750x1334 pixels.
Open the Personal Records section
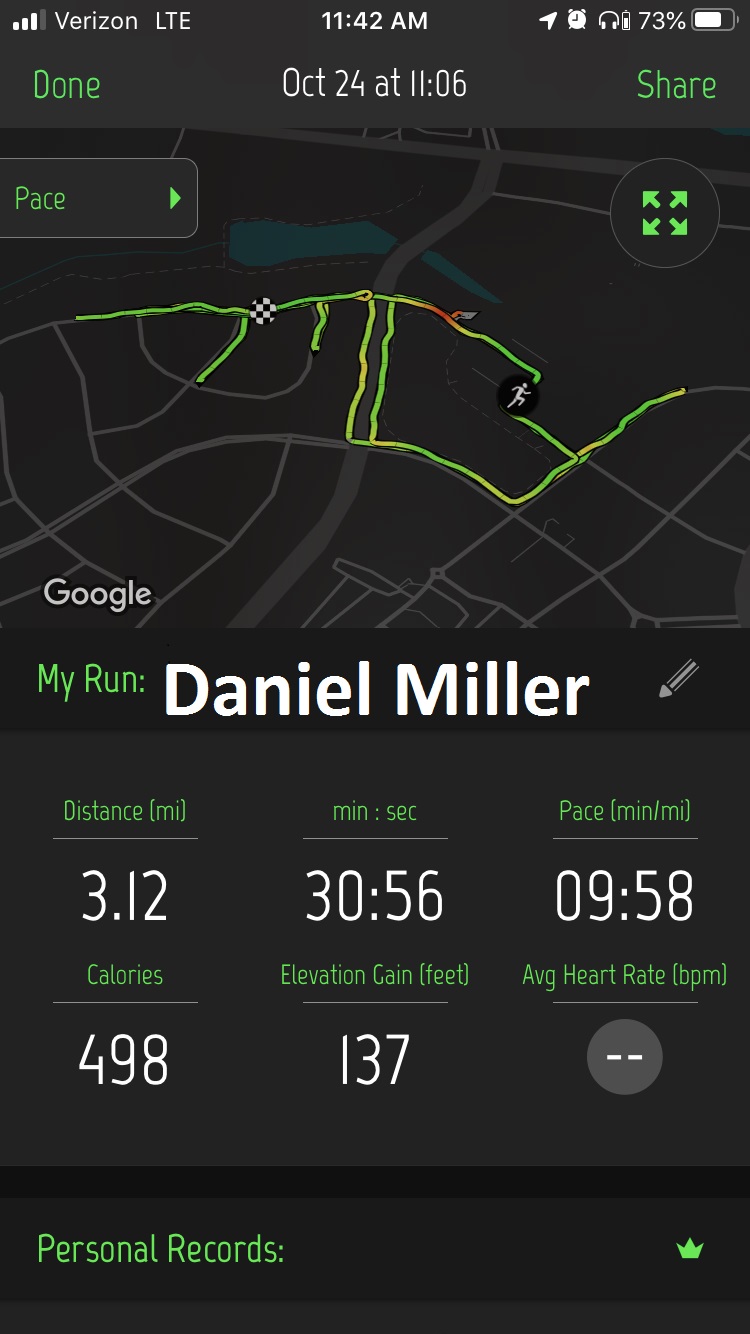[x=375, y=1249]
